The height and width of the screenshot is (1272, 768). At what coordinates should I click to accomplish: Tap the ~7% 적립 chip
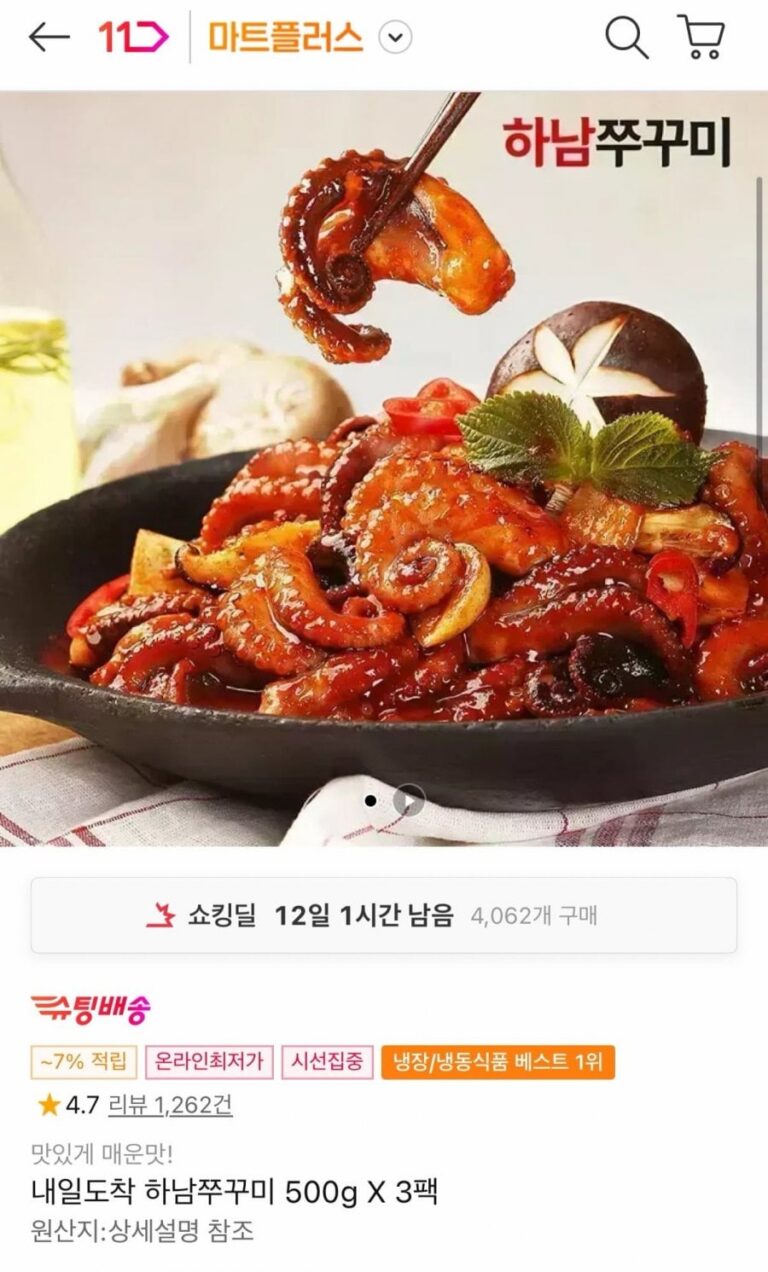(x=84, y=1061)
